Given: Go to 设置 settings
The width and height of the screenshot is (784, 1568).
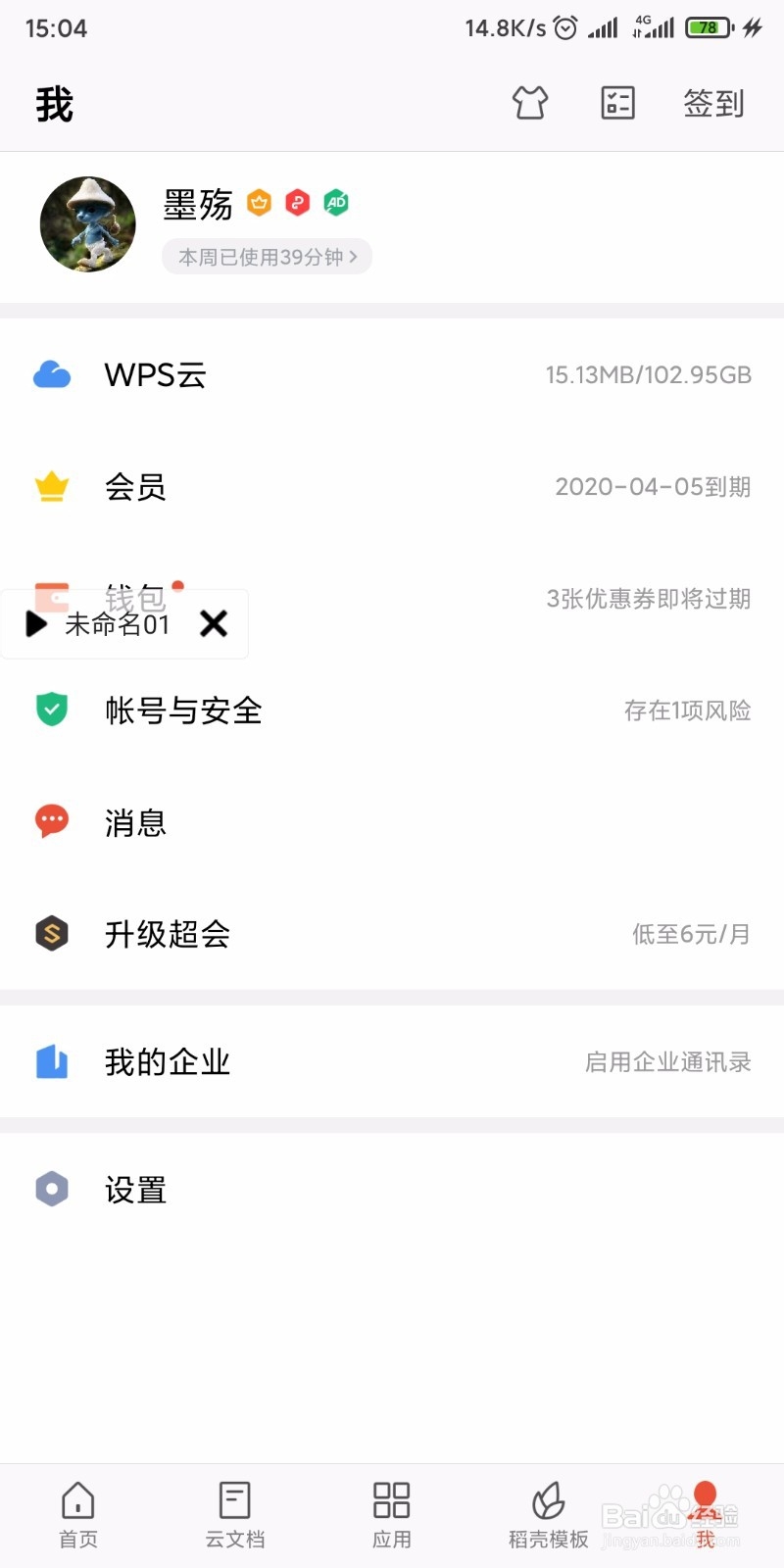Looking at the screenshot, I should pyautogui.click(x=392, y=1190).
